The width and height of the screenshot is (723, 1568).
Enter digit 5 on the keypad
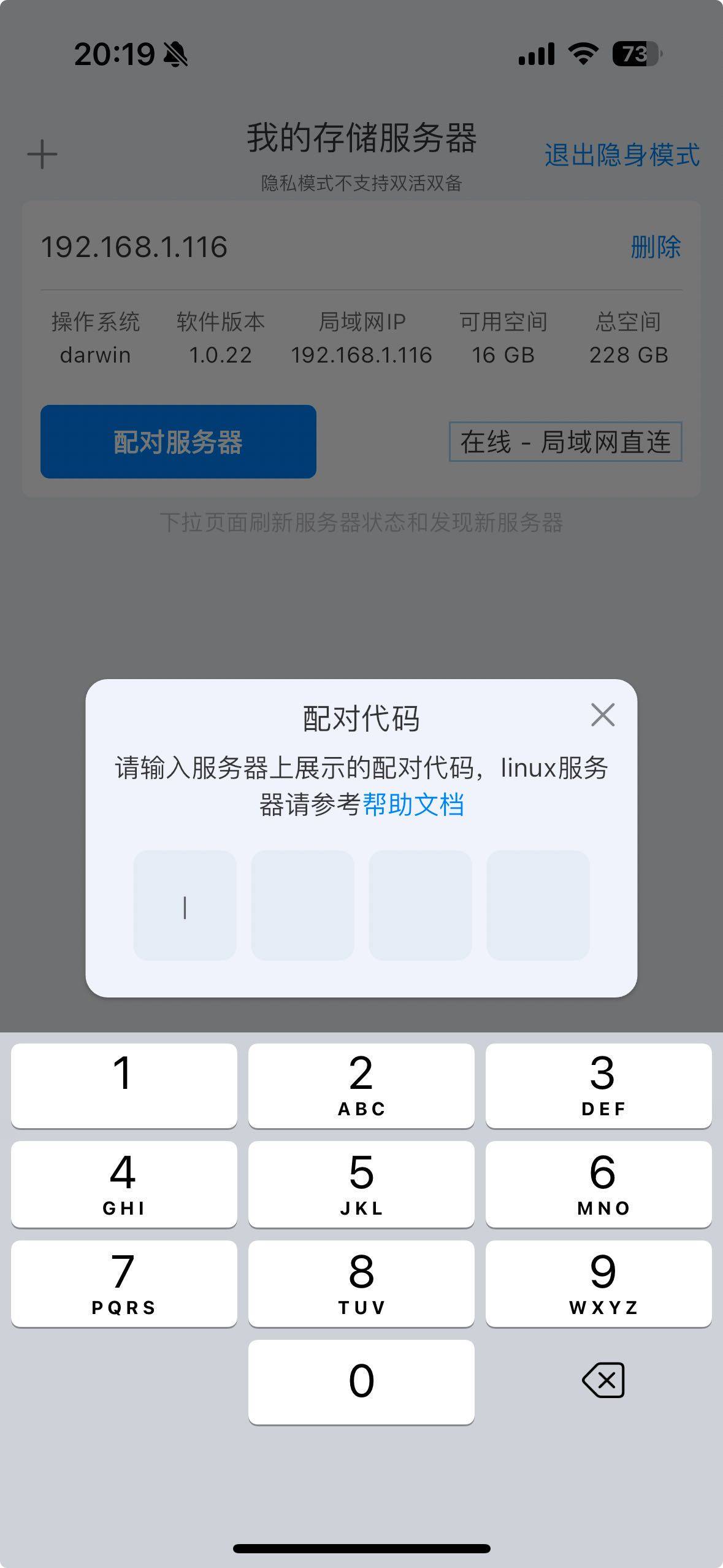361,1184
